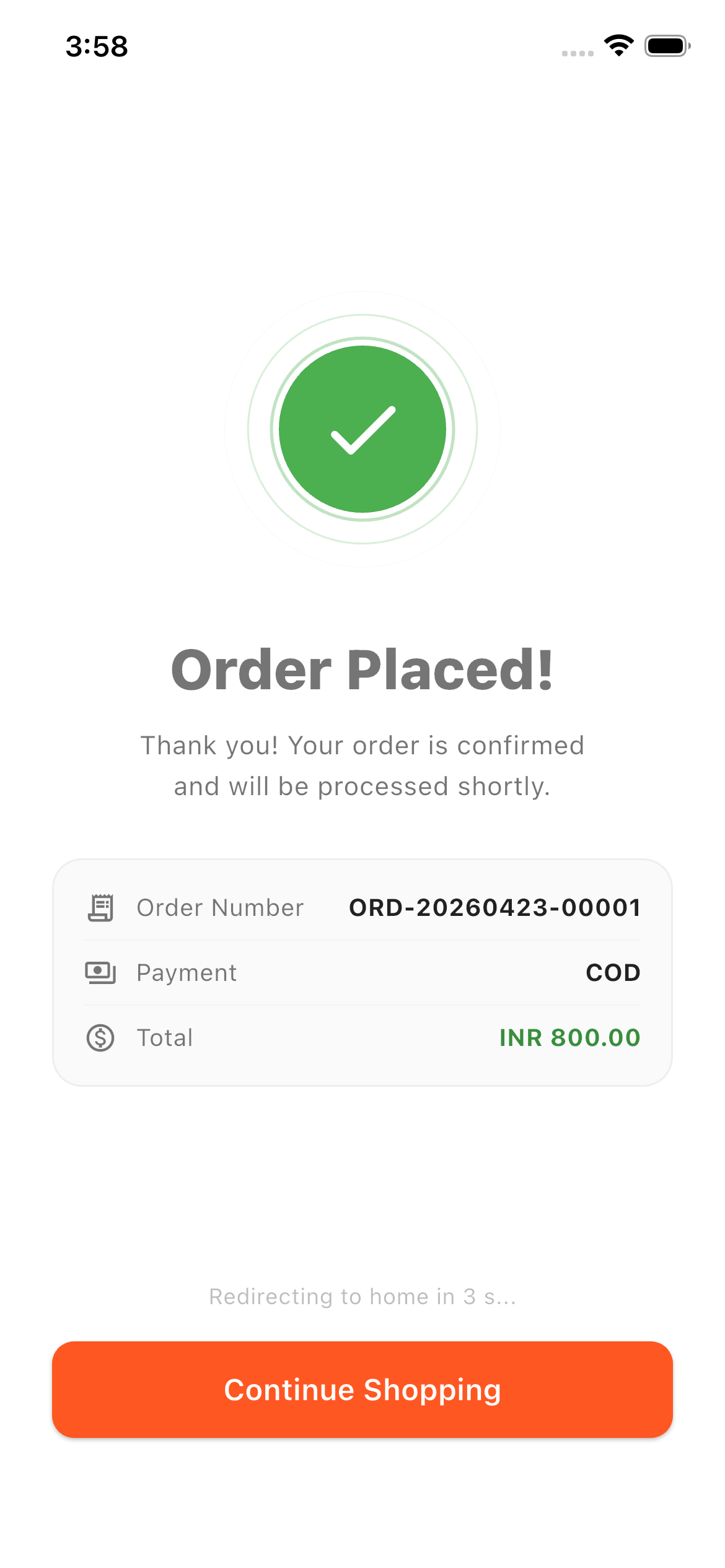Click the redirecting countdown message
This screenshot has height=1568, width=725.
tap(362, 1296)
